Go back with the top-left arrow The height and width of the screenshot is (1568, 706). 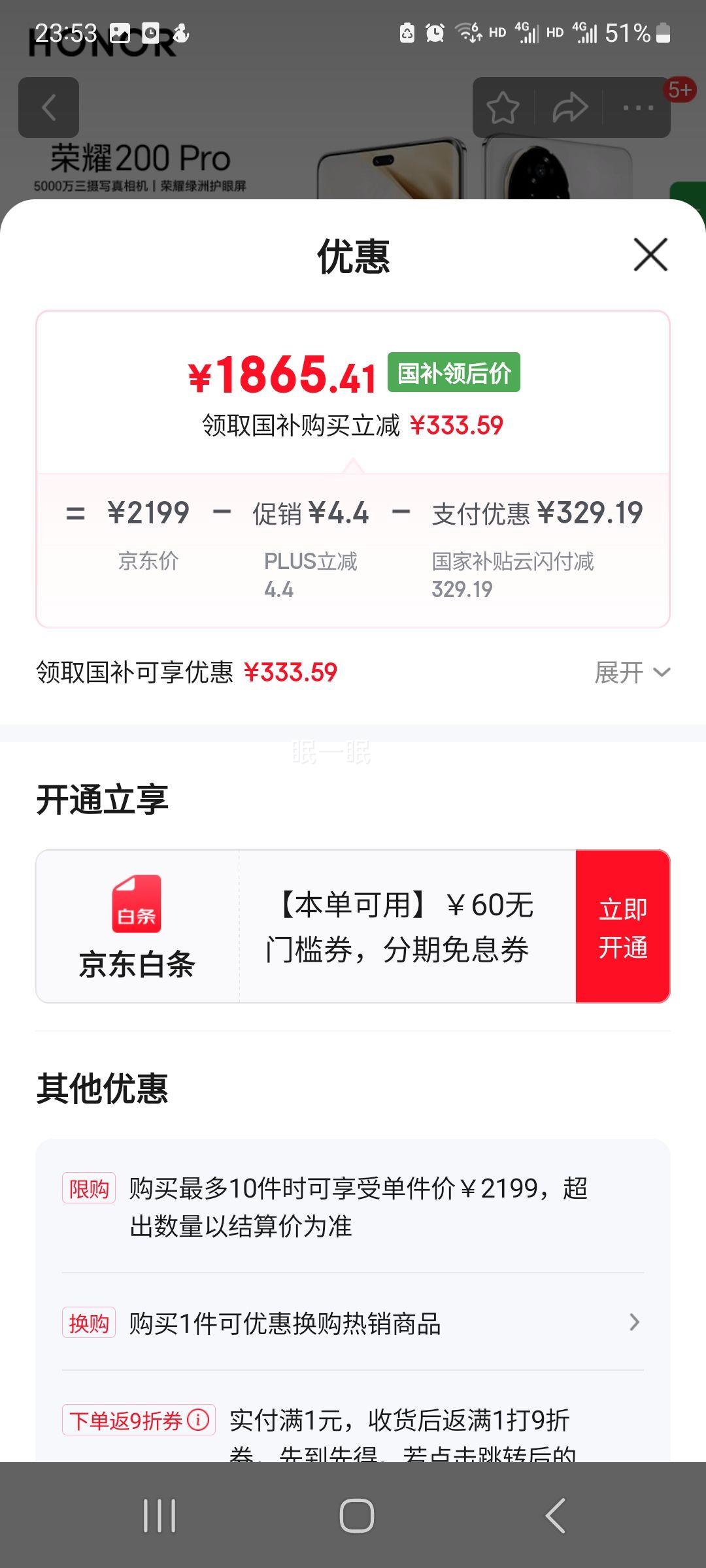(49, 107)
